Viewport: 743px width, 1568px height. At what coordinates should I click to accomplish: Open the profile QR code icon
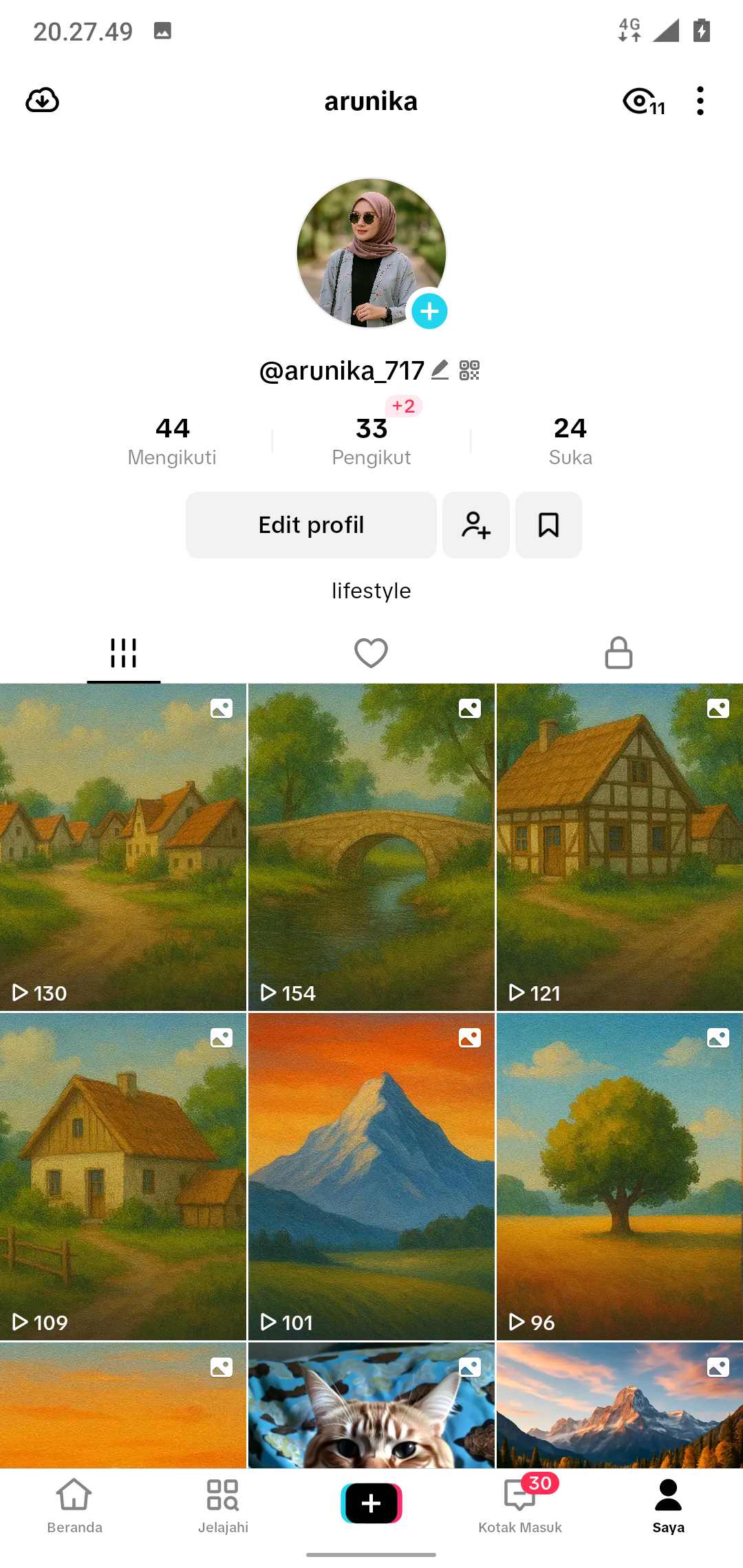469,370
